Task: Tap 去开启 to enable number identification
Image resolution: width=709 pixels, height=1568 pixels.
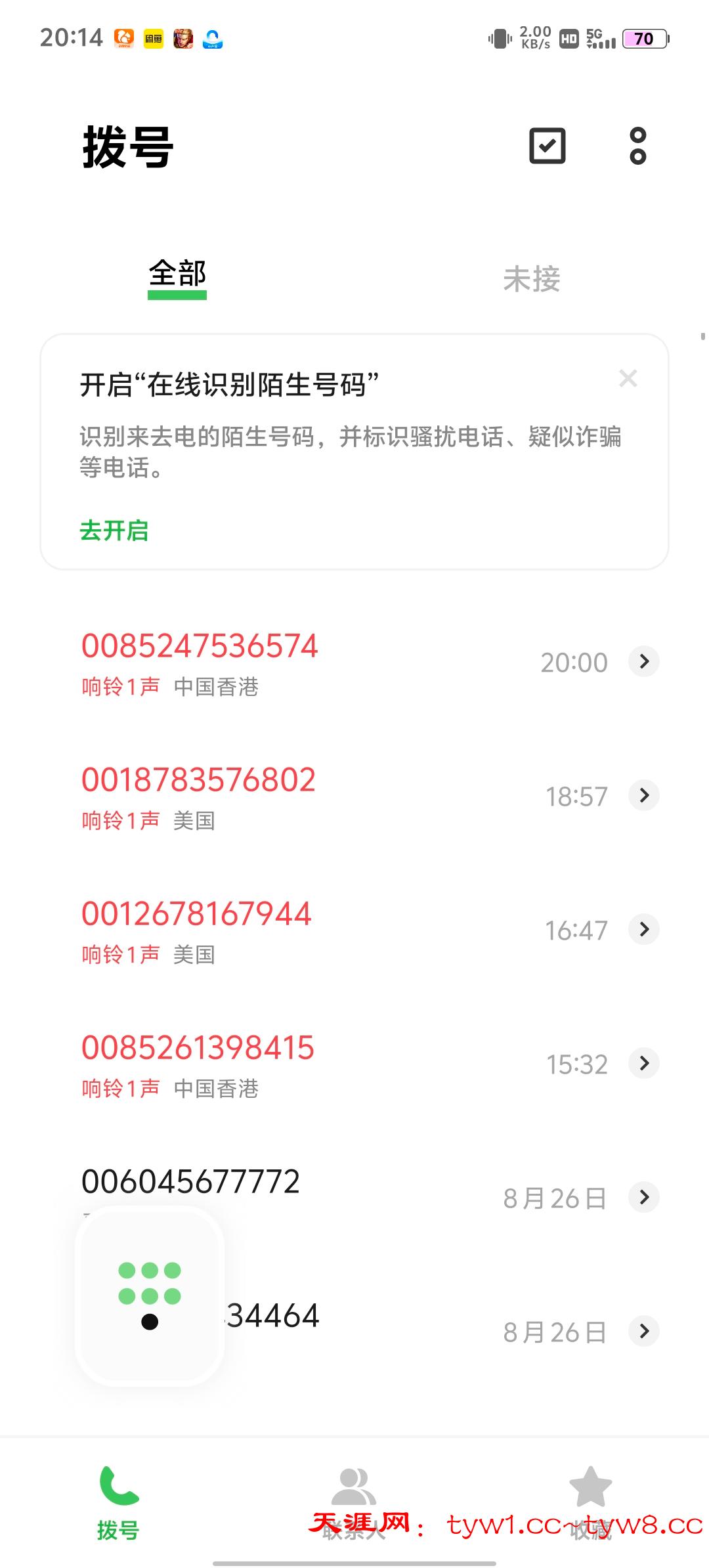Action: pyautogui.click(x=114, y=531)
